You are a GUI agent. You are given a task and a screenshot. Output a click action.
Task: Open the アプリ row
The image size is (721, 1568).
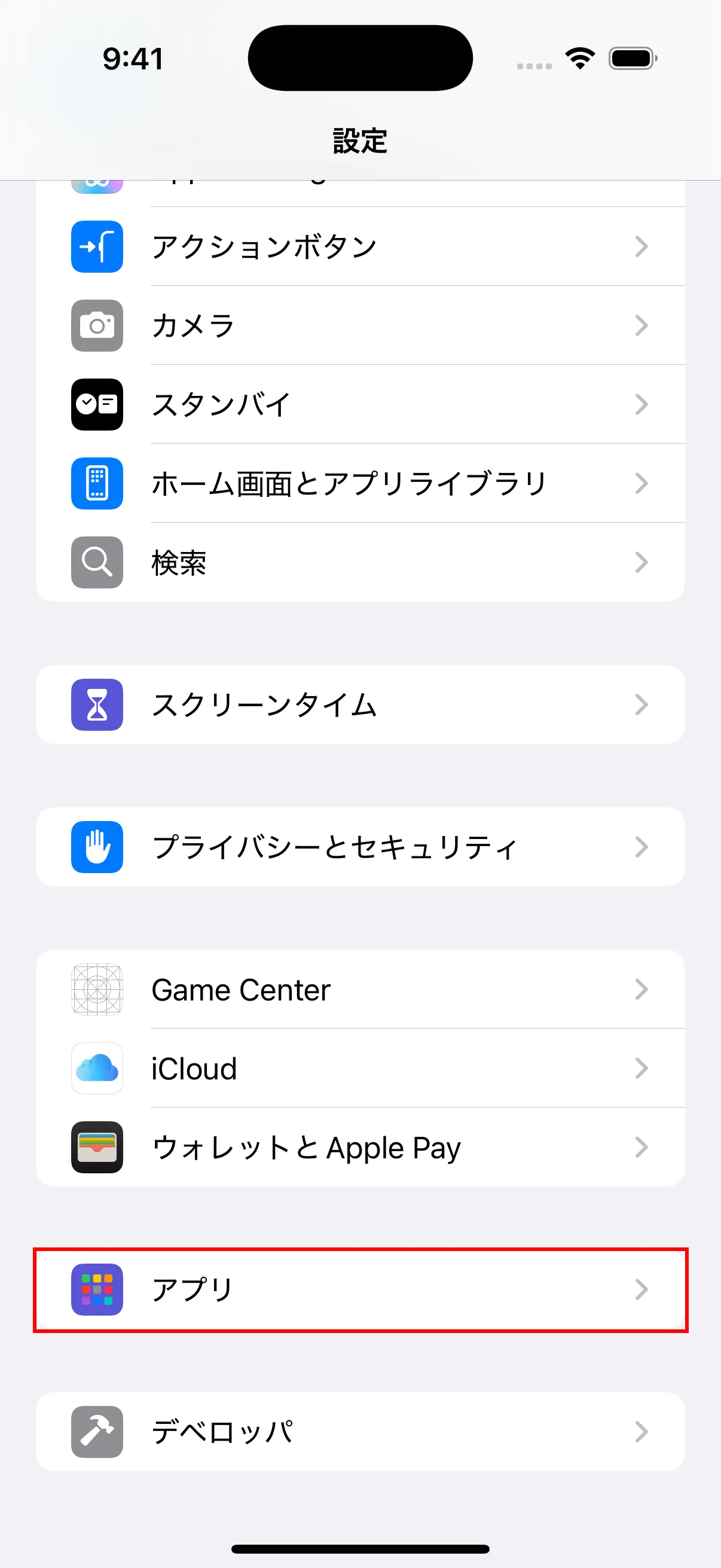point(359,1289)
